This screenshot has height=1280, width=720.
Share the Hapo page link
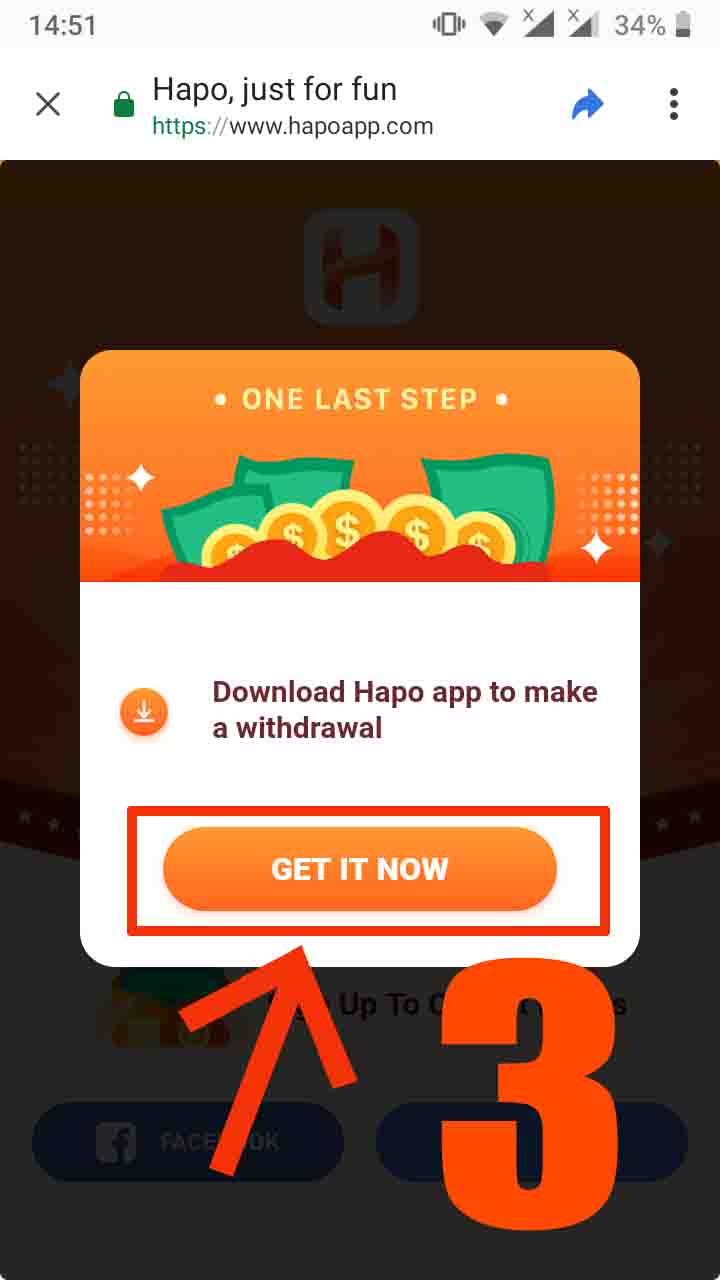[588, 104]
